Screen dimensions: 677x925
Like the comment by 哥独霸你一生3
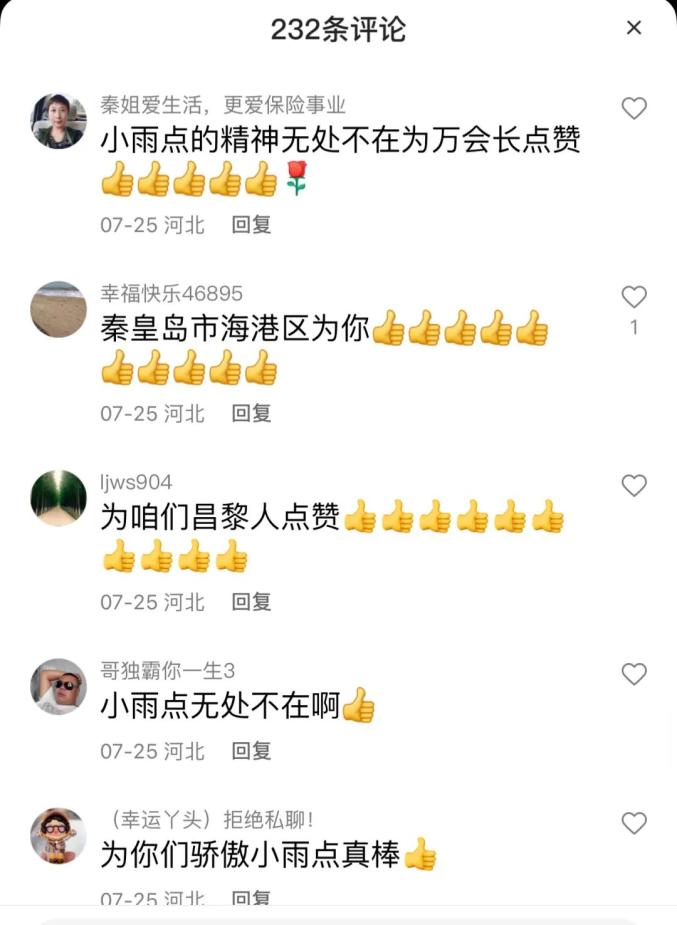point(634,674)
